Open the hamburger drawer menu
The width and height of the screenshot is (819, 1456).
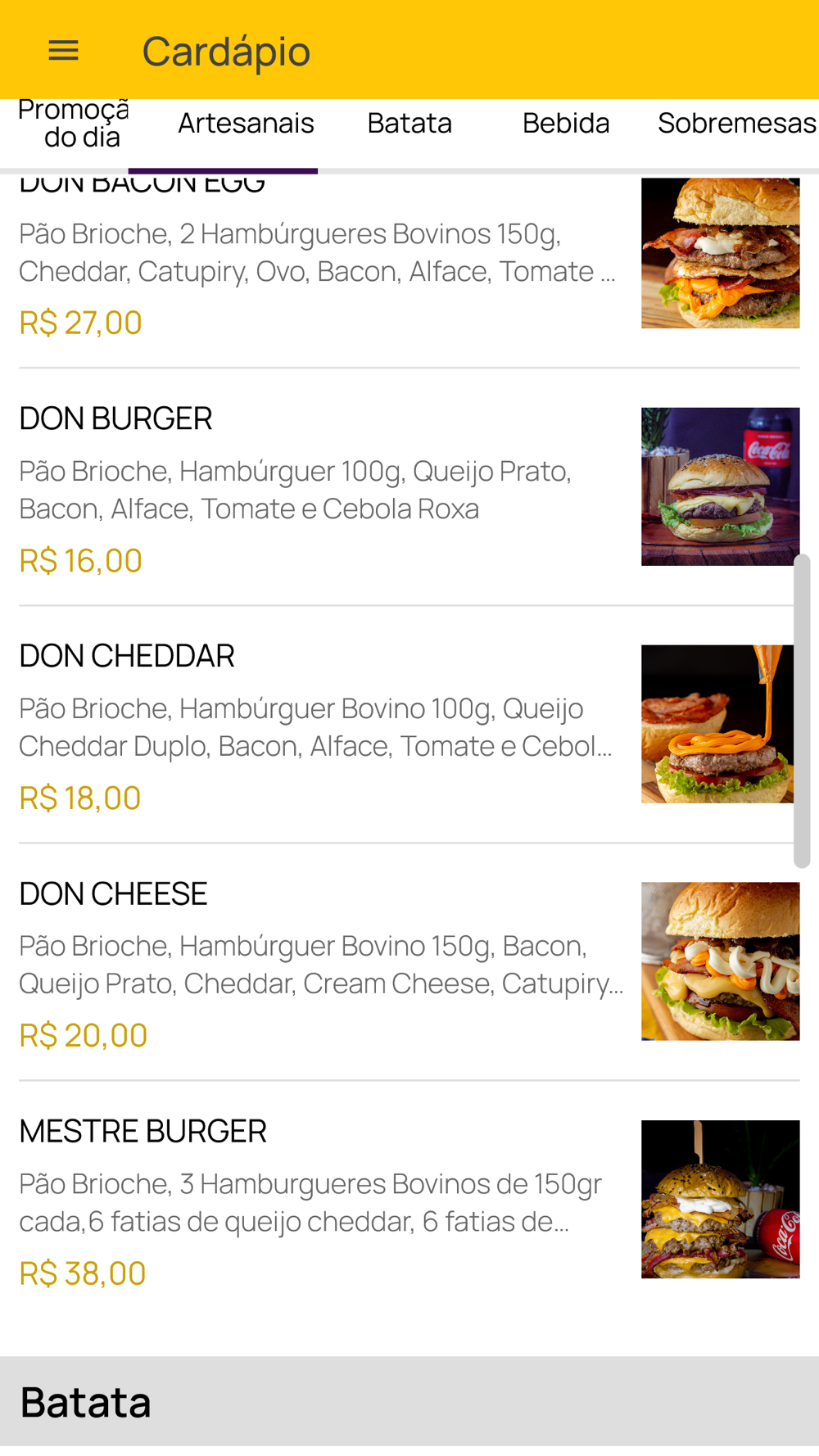pyautogui.click(x=63, y=51)
